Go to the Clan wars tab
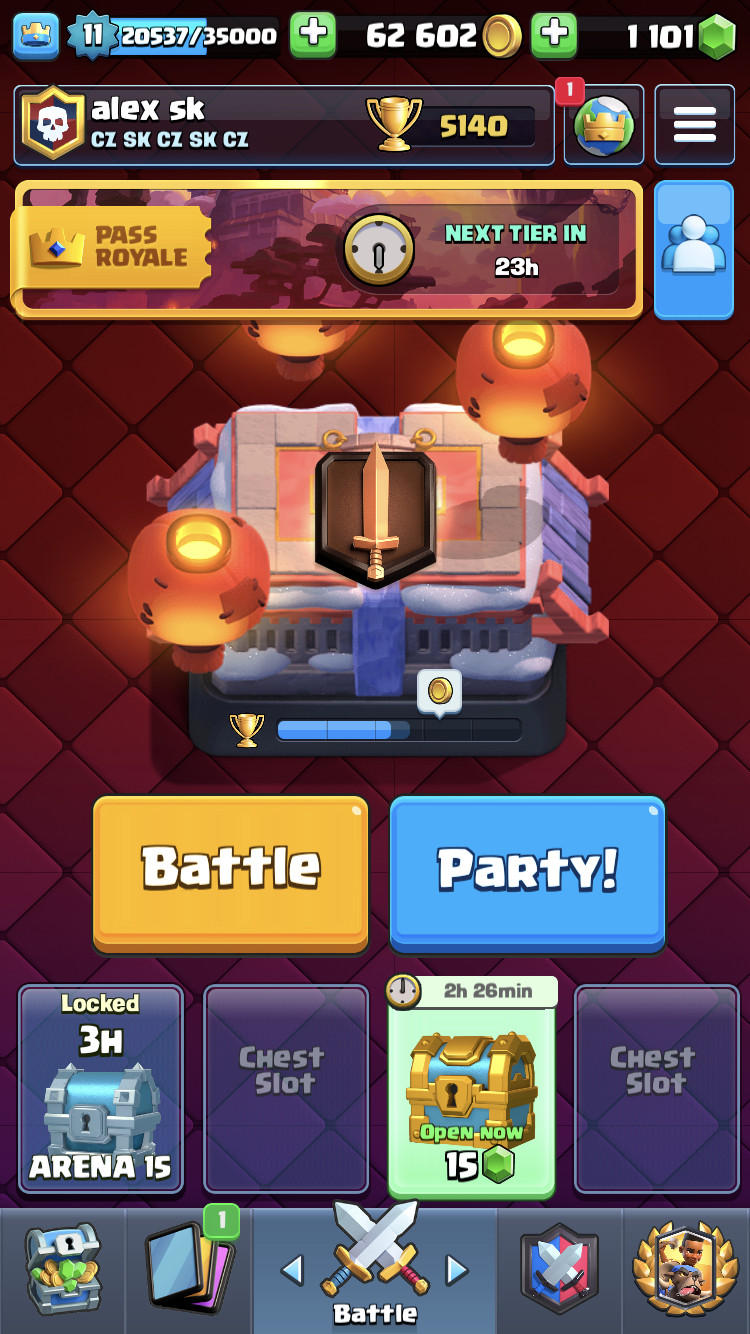The width and height of the screenshot is (750, 1334). coord(560,1270)
